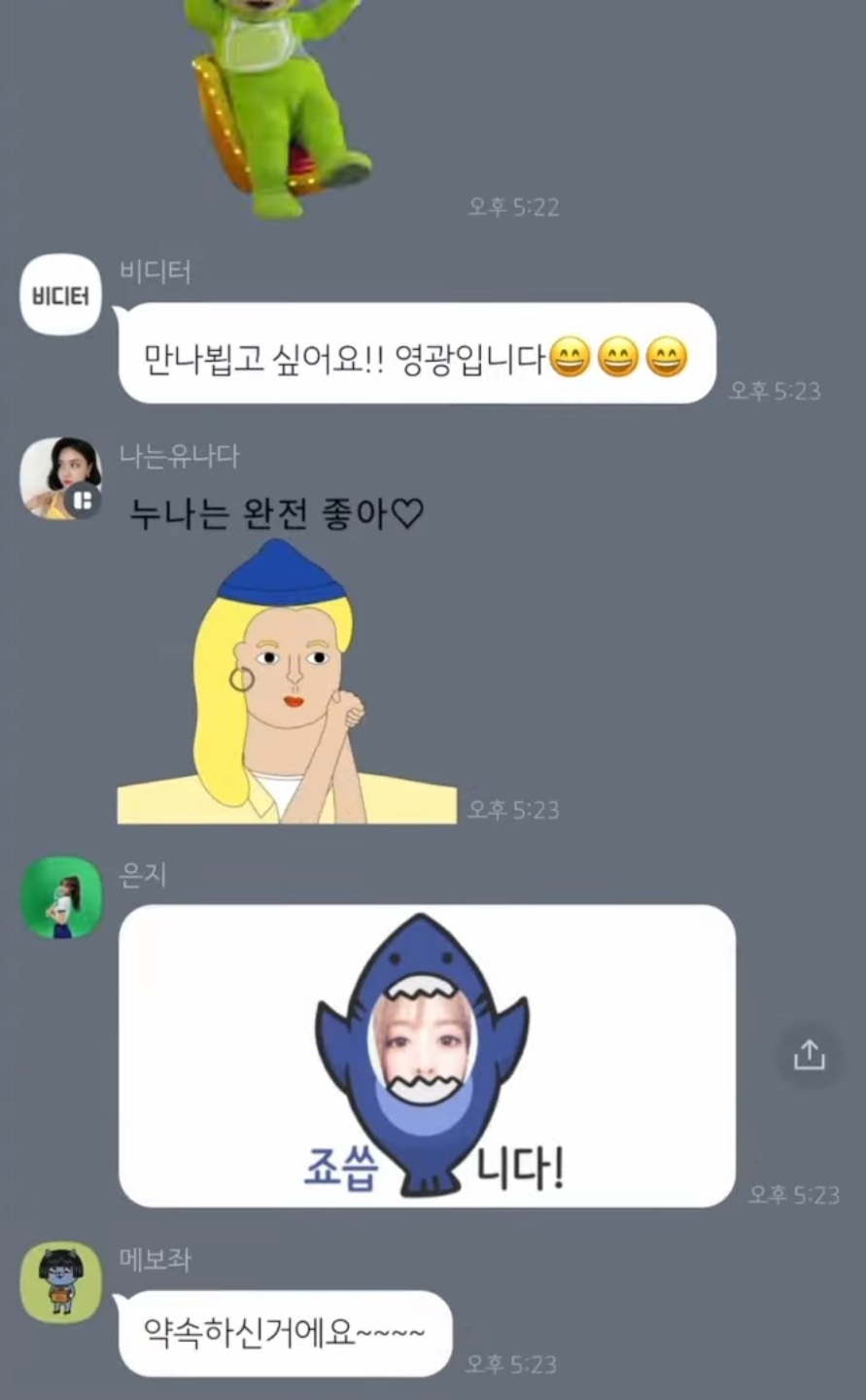Tap the Teletubby sticker at the top
Screen dimensions: 866x1400
[x=282, y=97]
